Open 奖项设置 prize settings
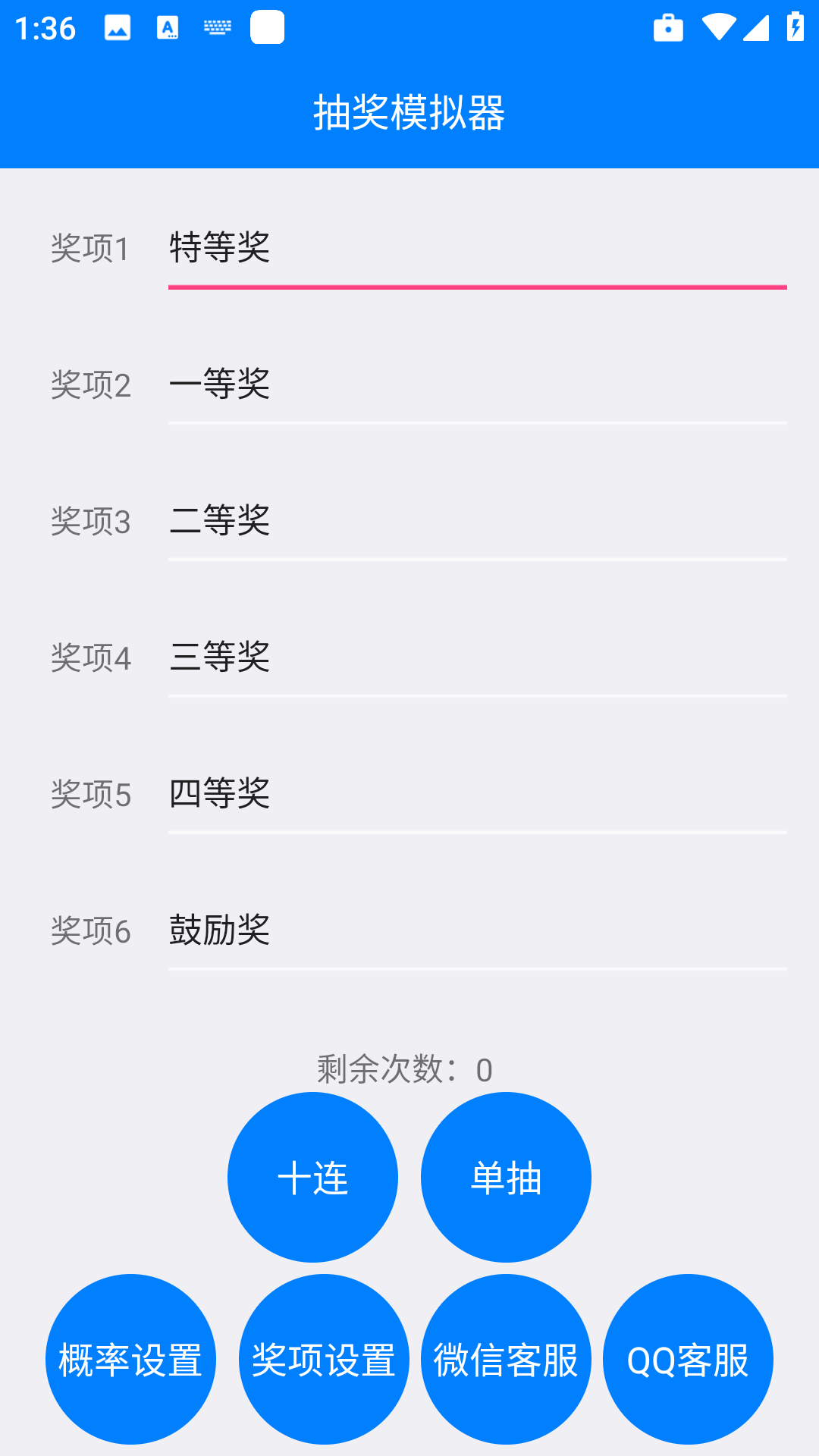 coord(324,1359)
